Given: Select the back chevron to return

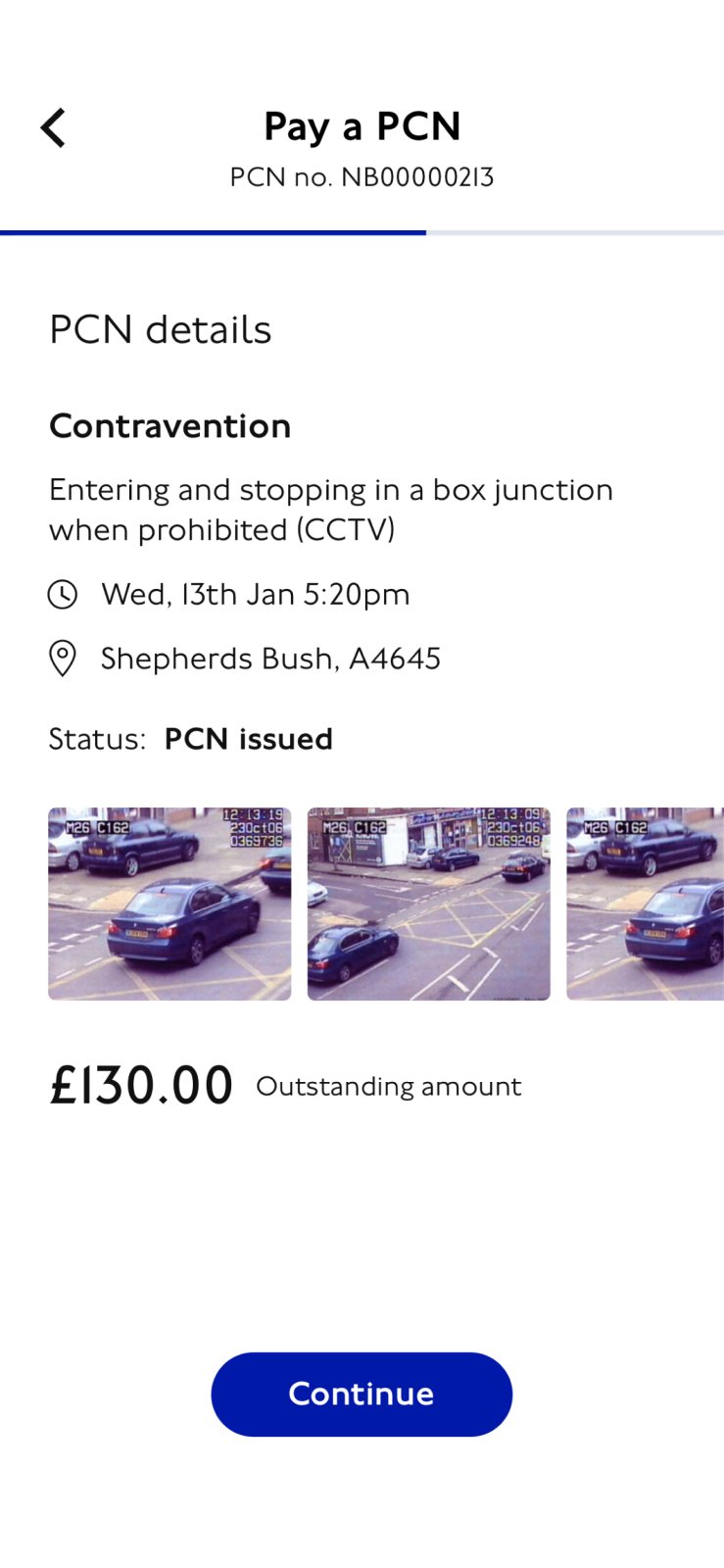Looking at the screenshot, I should (53, 126).
